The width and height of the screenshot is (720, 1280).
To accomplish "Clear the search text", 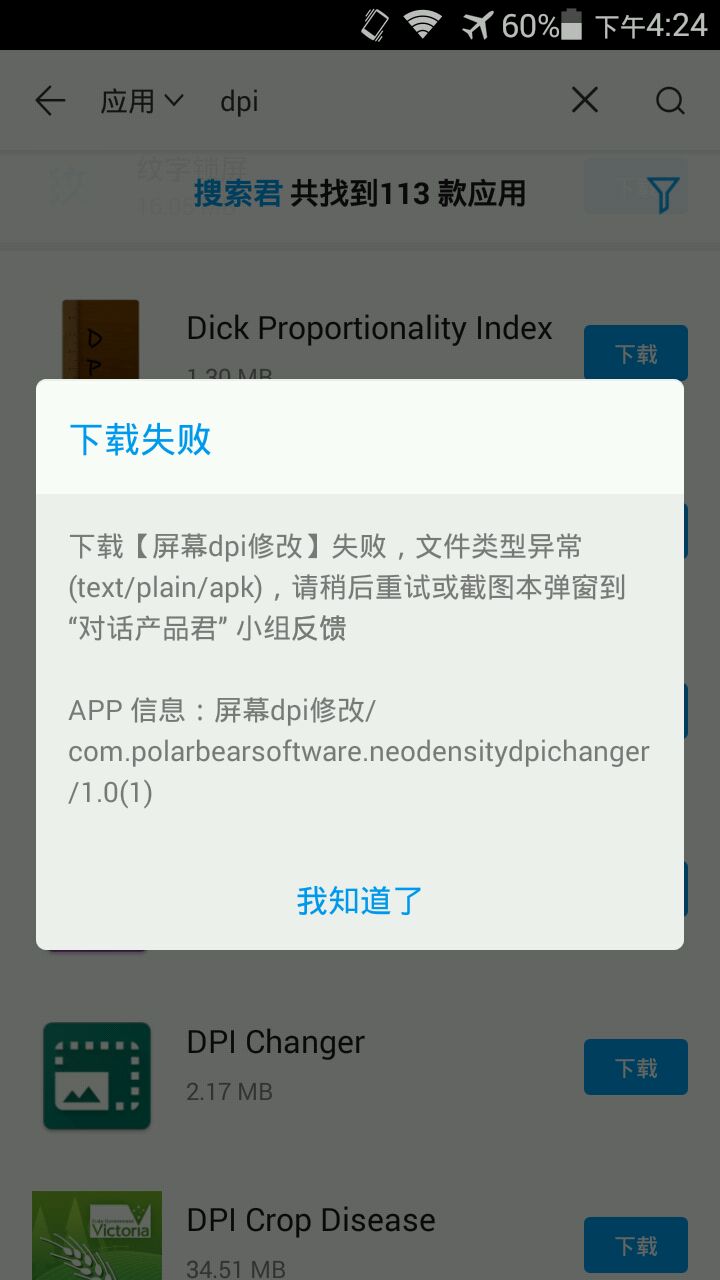I will [584, 100].
